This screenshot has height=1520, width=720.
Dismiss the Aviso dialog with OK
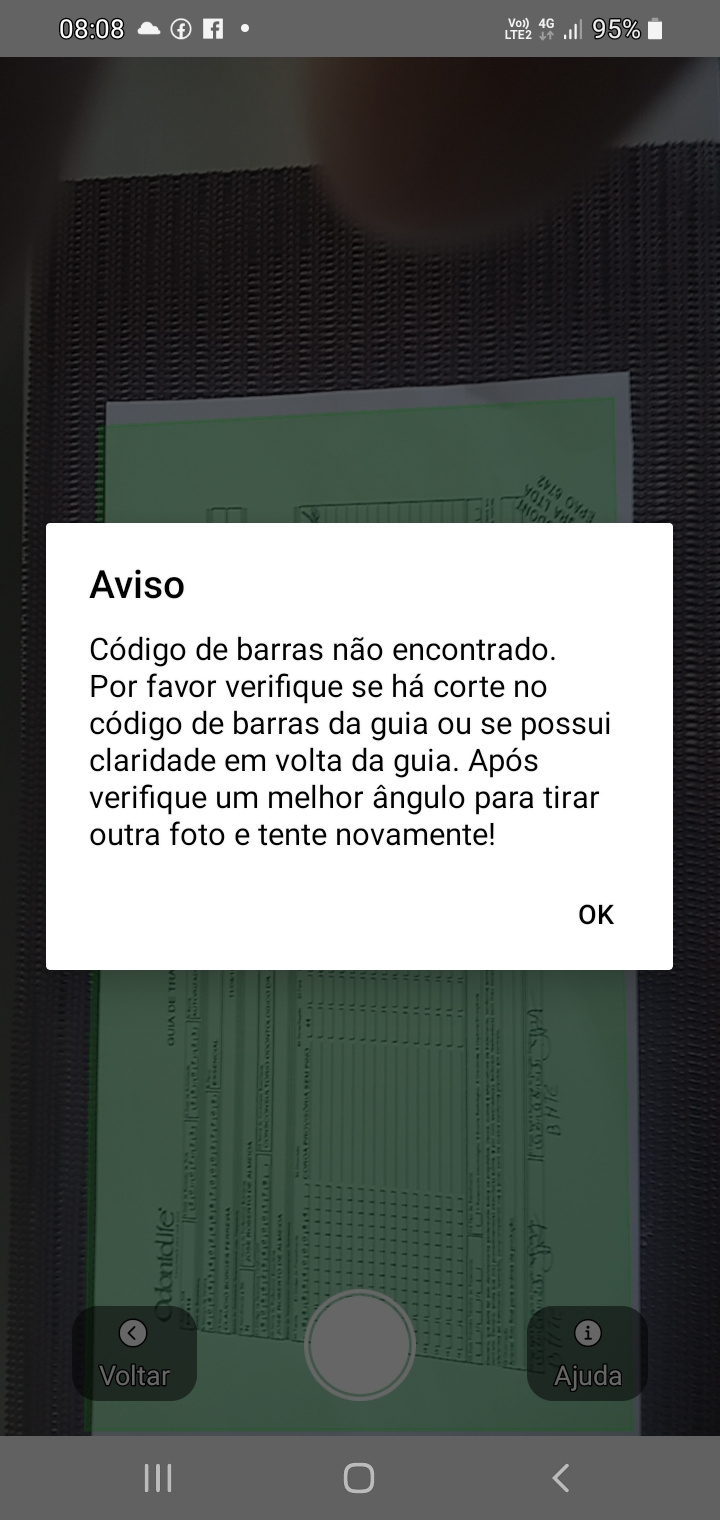click(x=596, y=915)
